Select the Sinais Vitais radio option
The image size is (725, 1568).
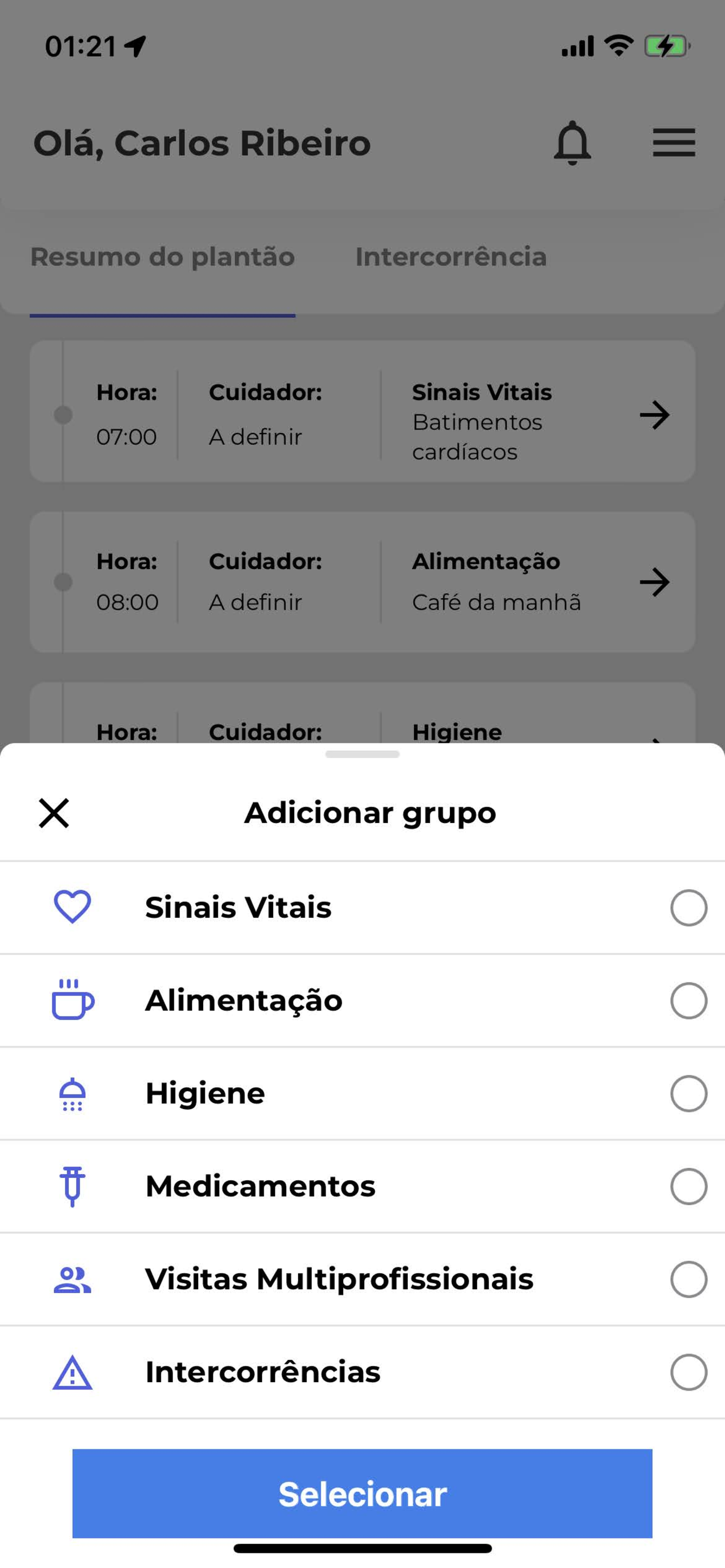(688, 908)
